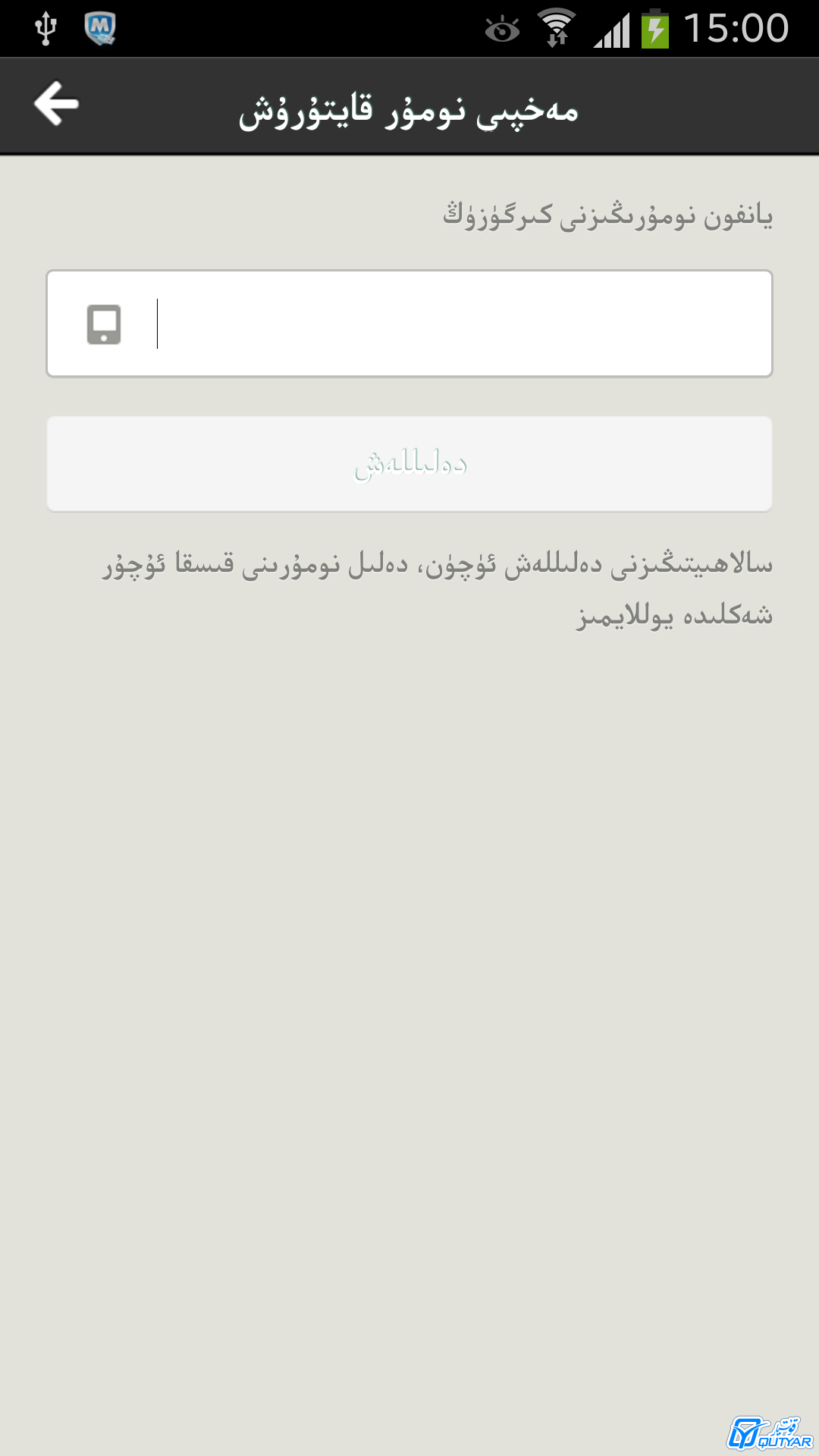Tap the دەلىللەش verification button
Screen dimensions: 819x1456
tap(409, 463)
